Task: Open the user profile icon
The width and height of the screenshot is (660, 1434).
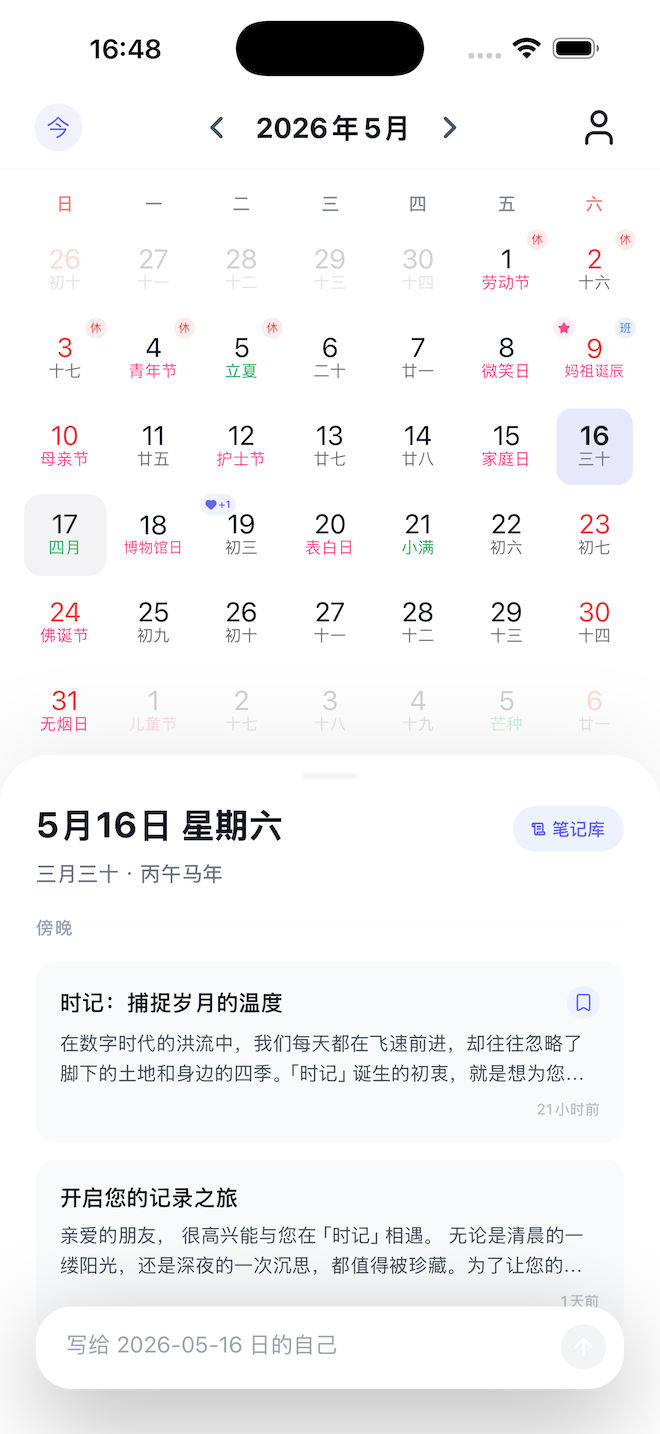Action: [598, 128]
